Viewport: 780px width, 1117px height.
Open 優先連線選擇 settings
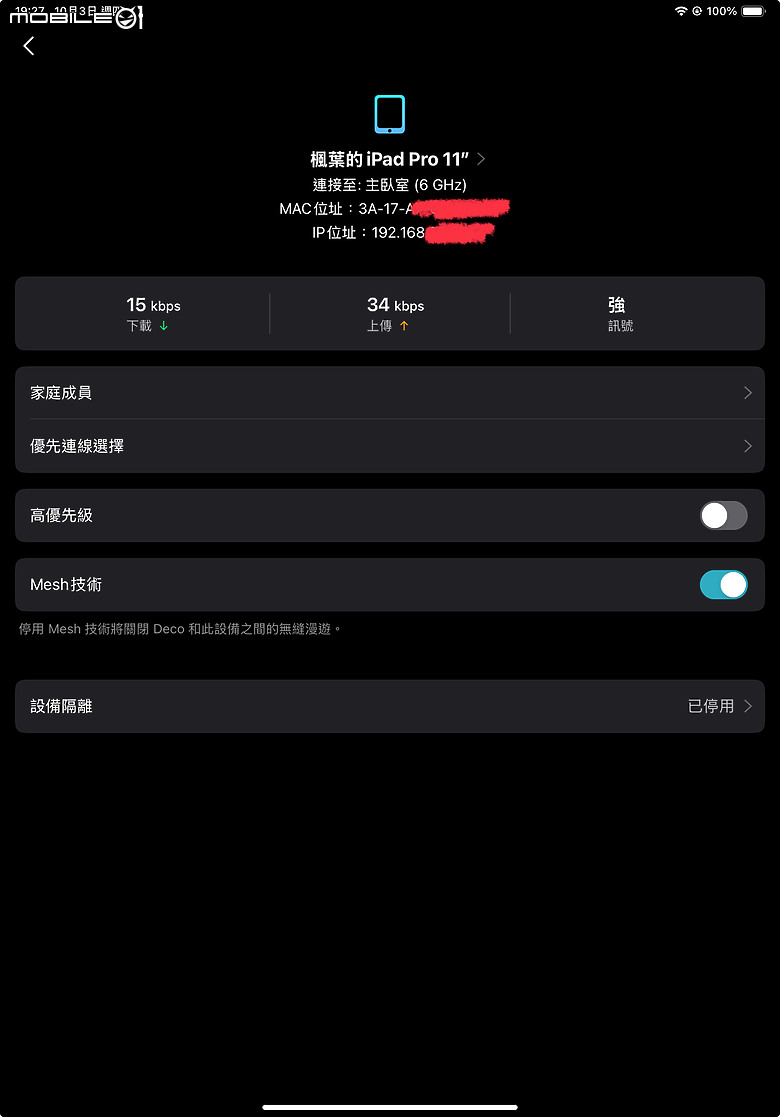pos(390,446)
